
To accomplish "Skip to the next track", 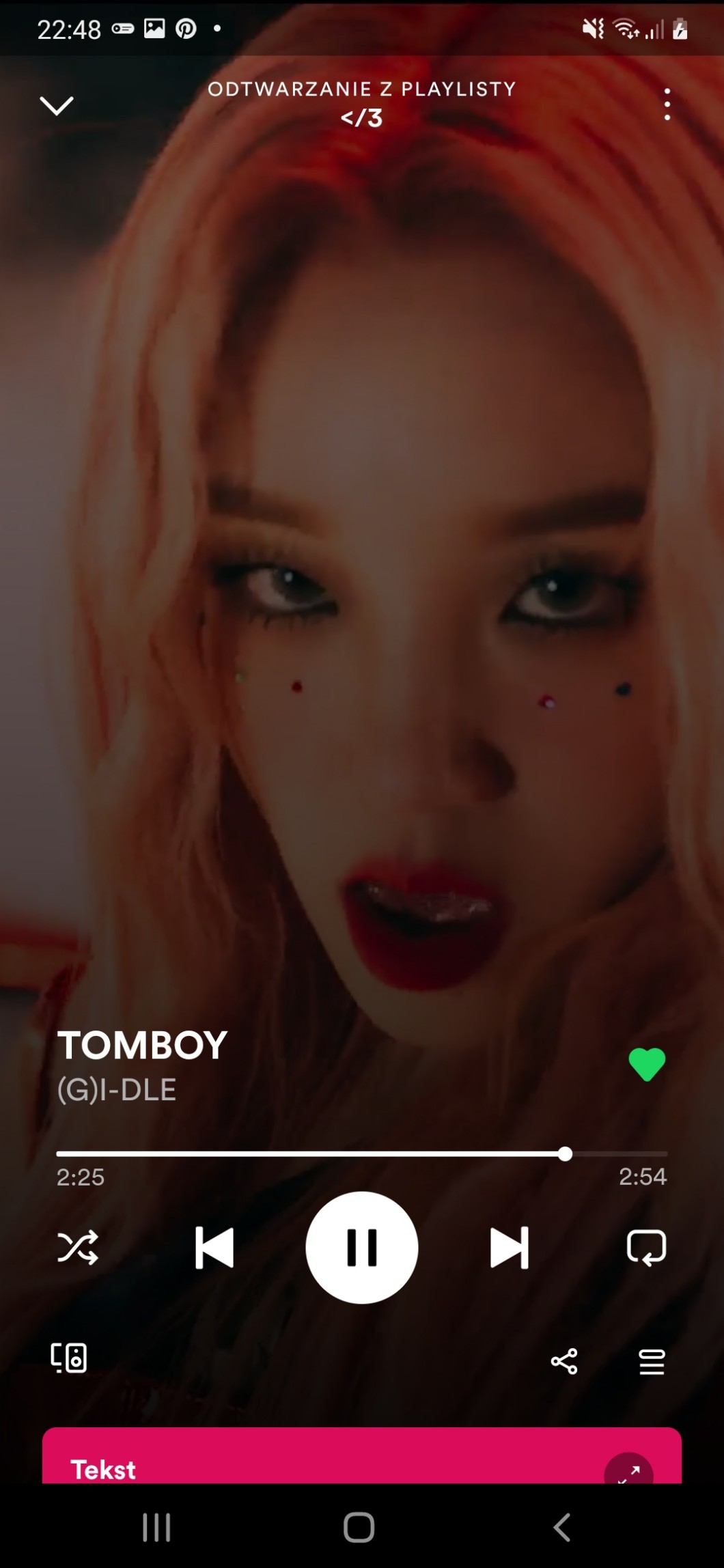I will (x=510, y=1247).
